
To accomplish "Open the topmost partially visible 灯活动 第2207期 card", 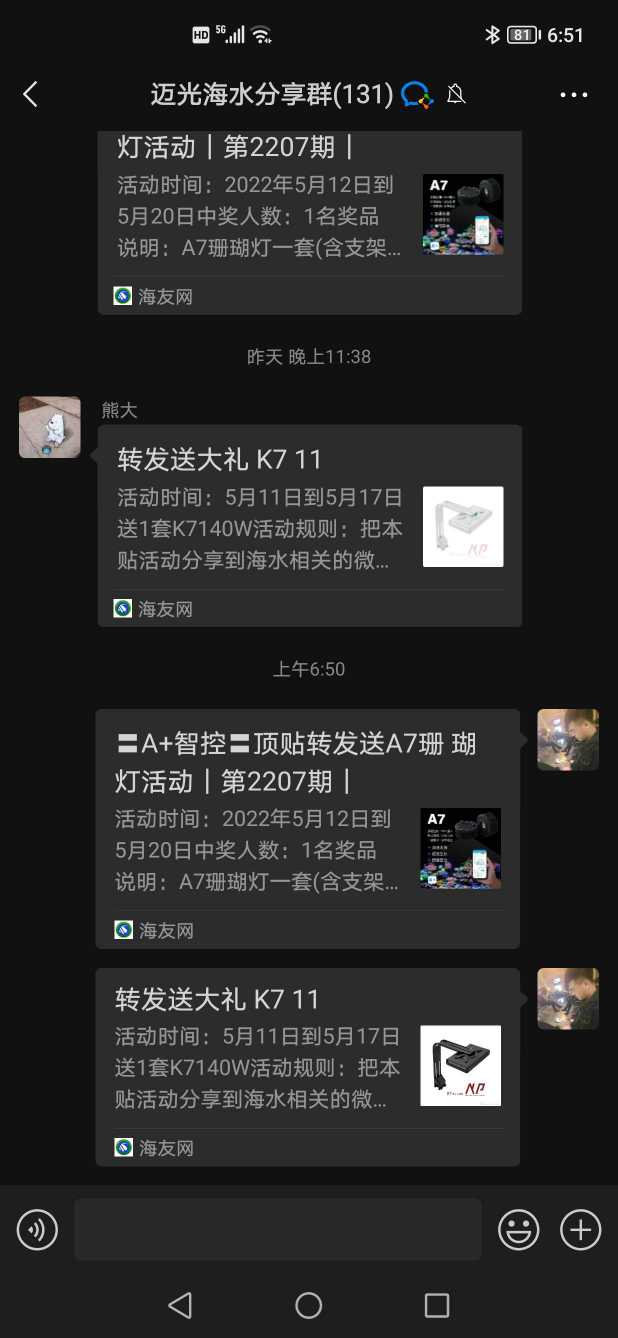I will click(x=309, y=220).
